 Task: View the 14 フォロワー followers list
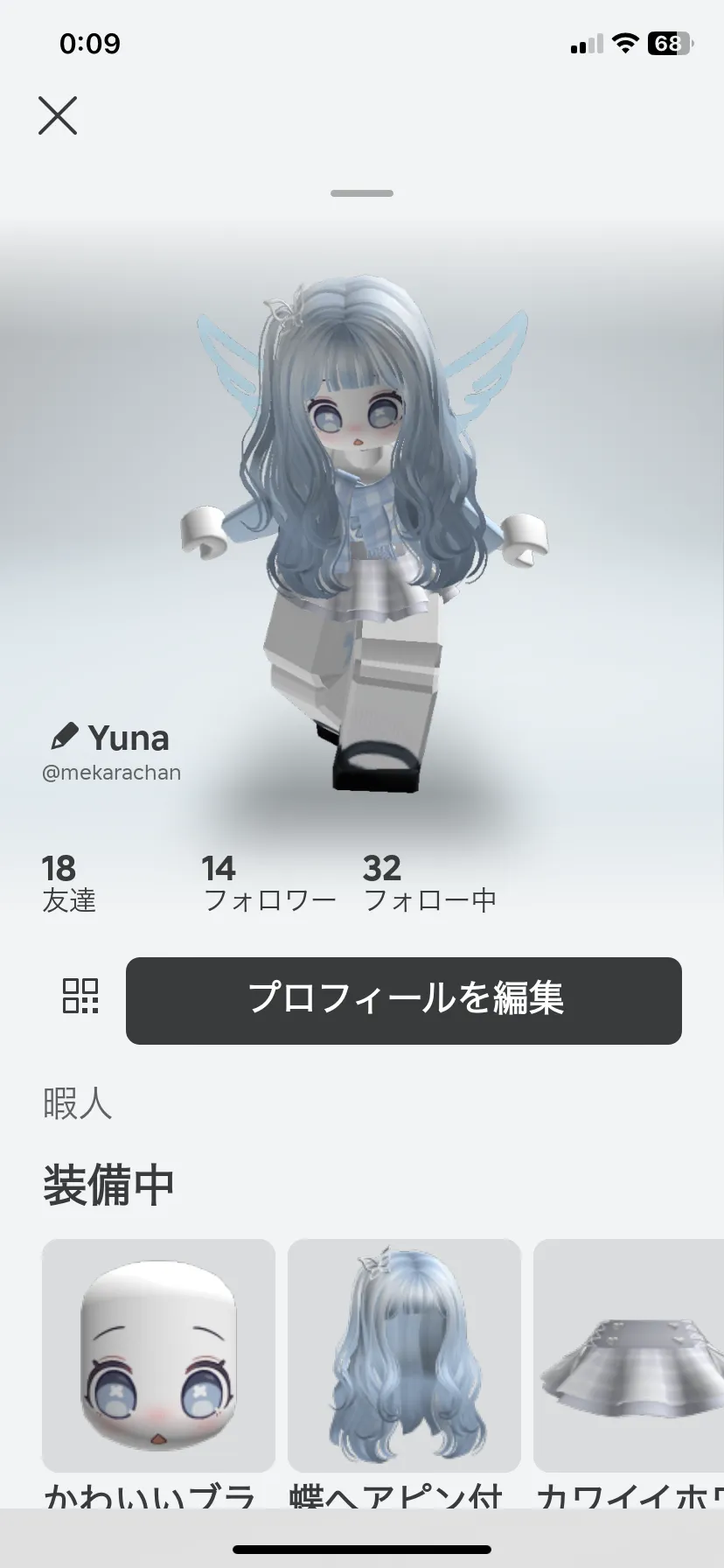tap(269, 884)
